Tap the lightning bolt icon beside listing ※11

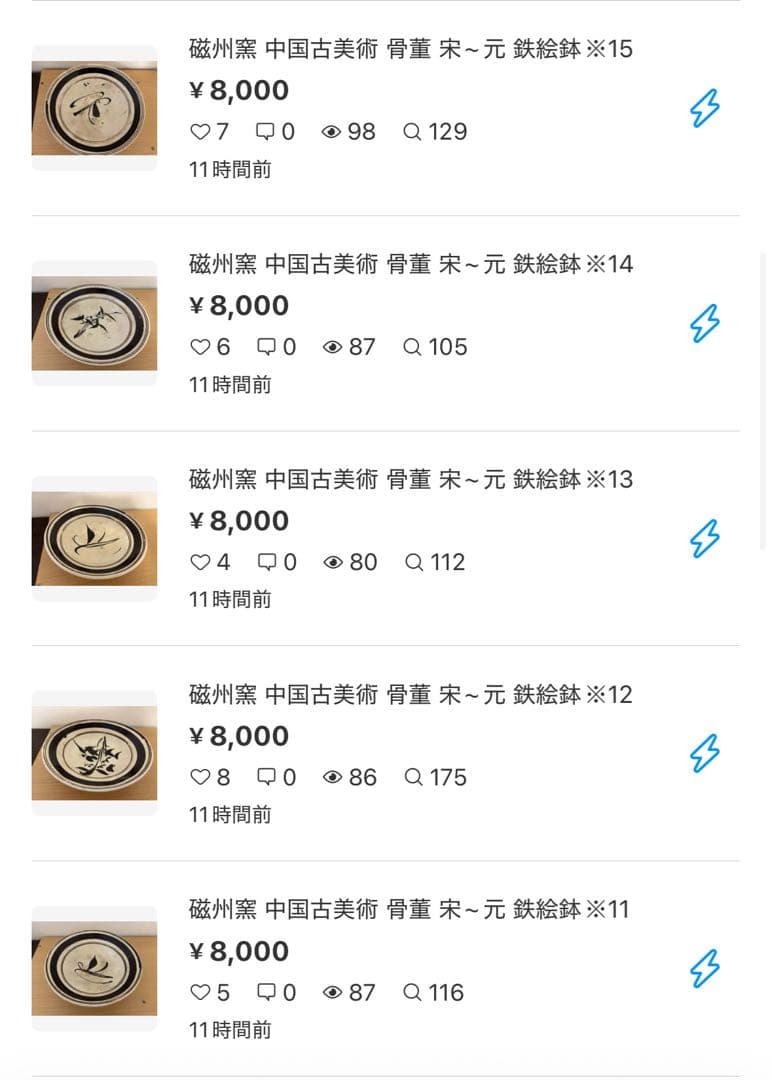[705, 968]
